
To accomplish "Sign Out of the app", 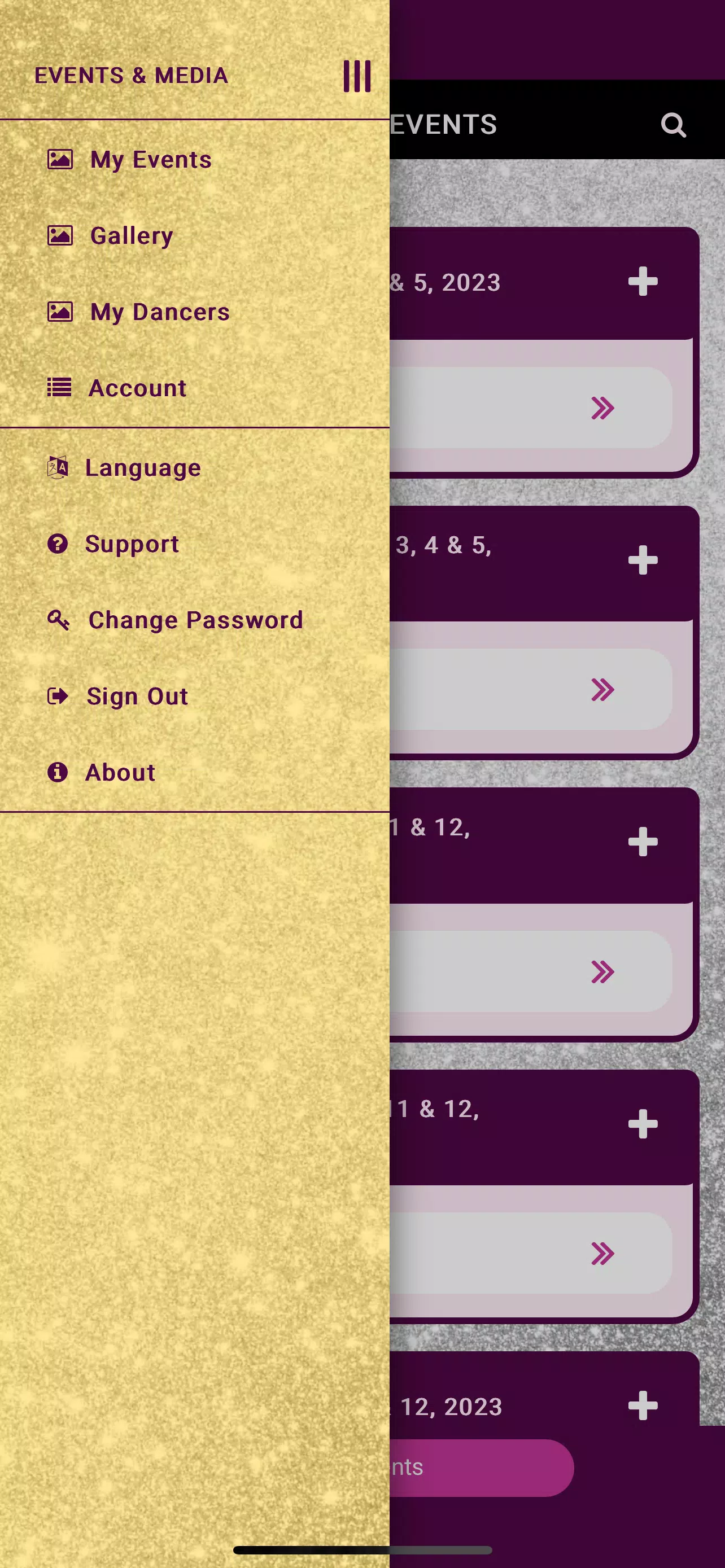I will tap(137, 696).
